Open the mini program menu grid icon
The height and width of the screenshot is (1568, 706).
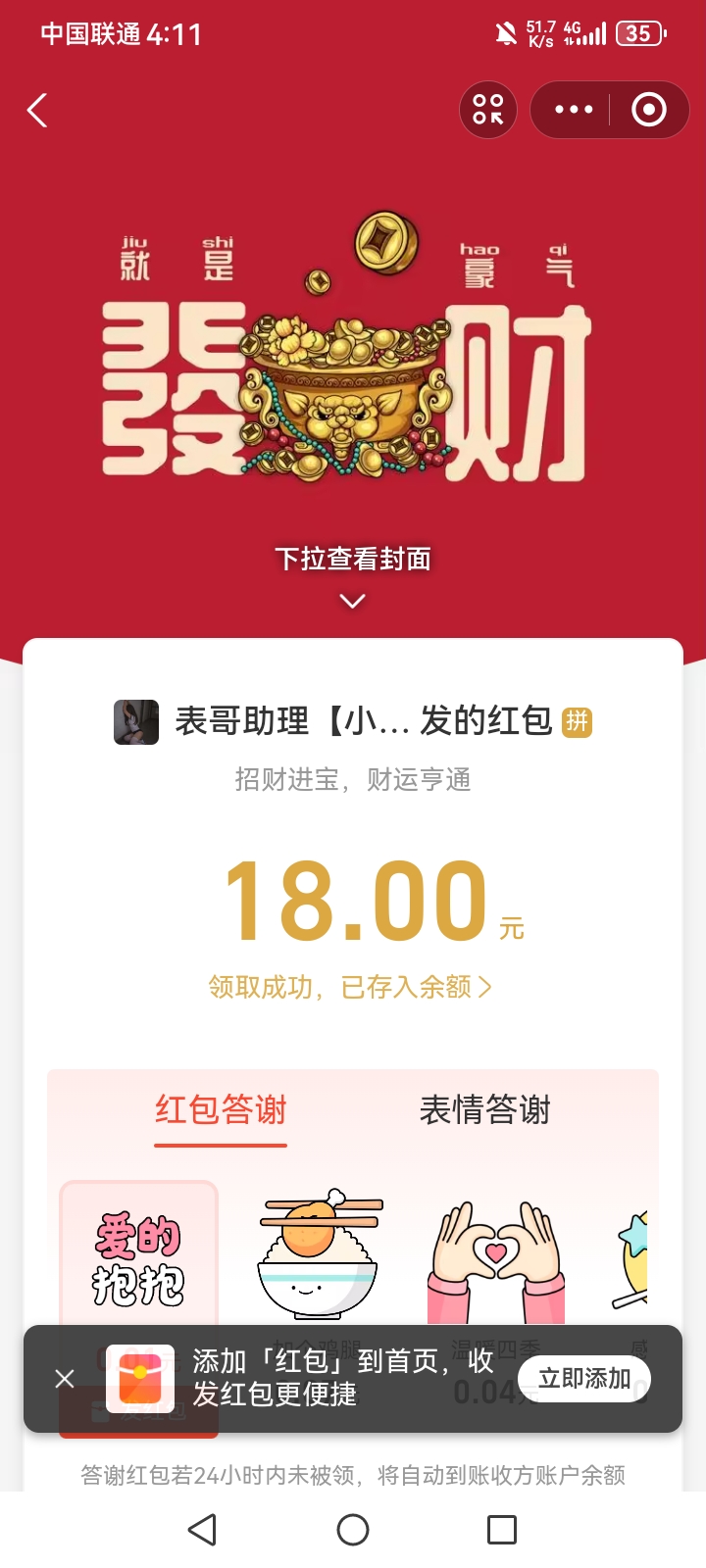click(487, 110)
